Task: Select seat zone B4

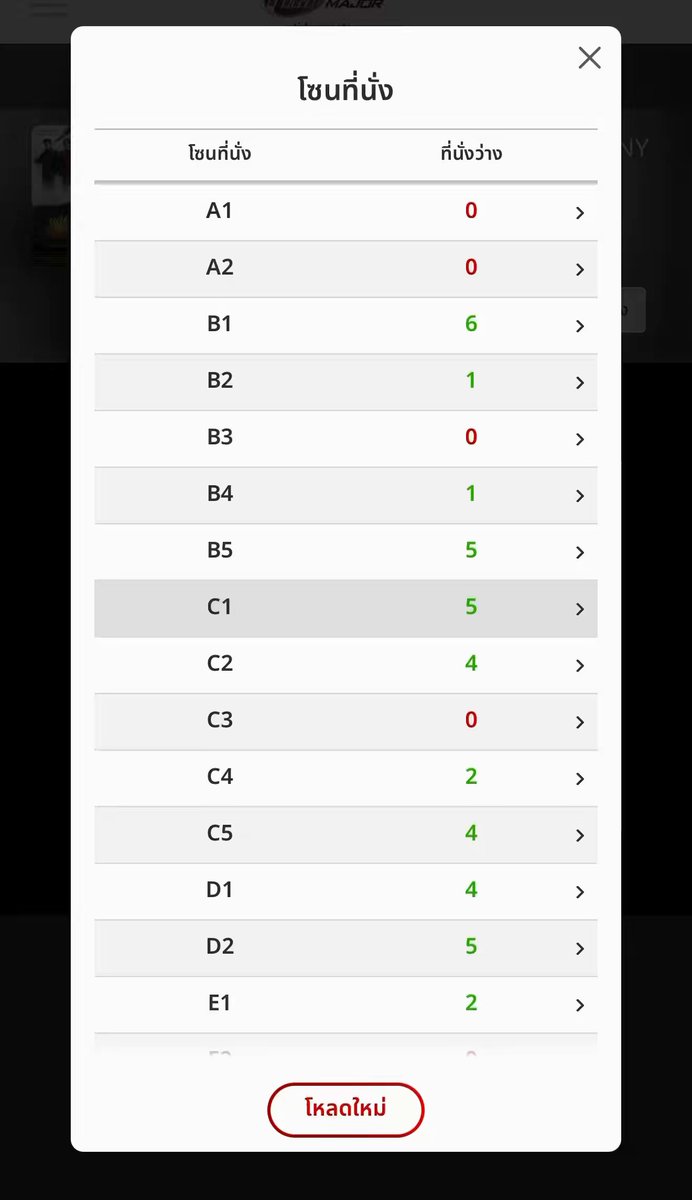Action: (x=346, y=495)
